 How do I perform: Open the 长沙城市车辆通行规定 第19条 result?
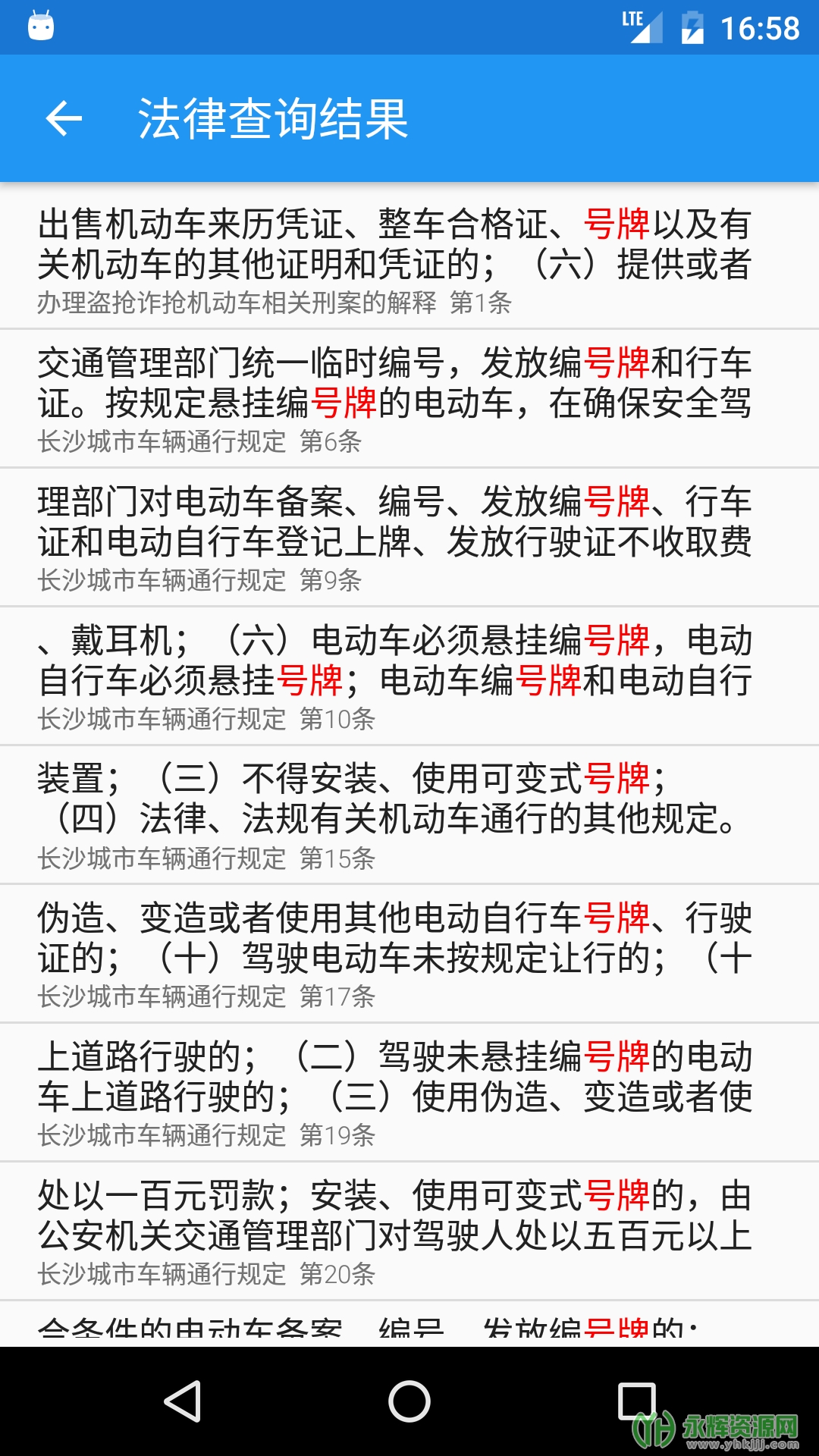click(409, 1092)
